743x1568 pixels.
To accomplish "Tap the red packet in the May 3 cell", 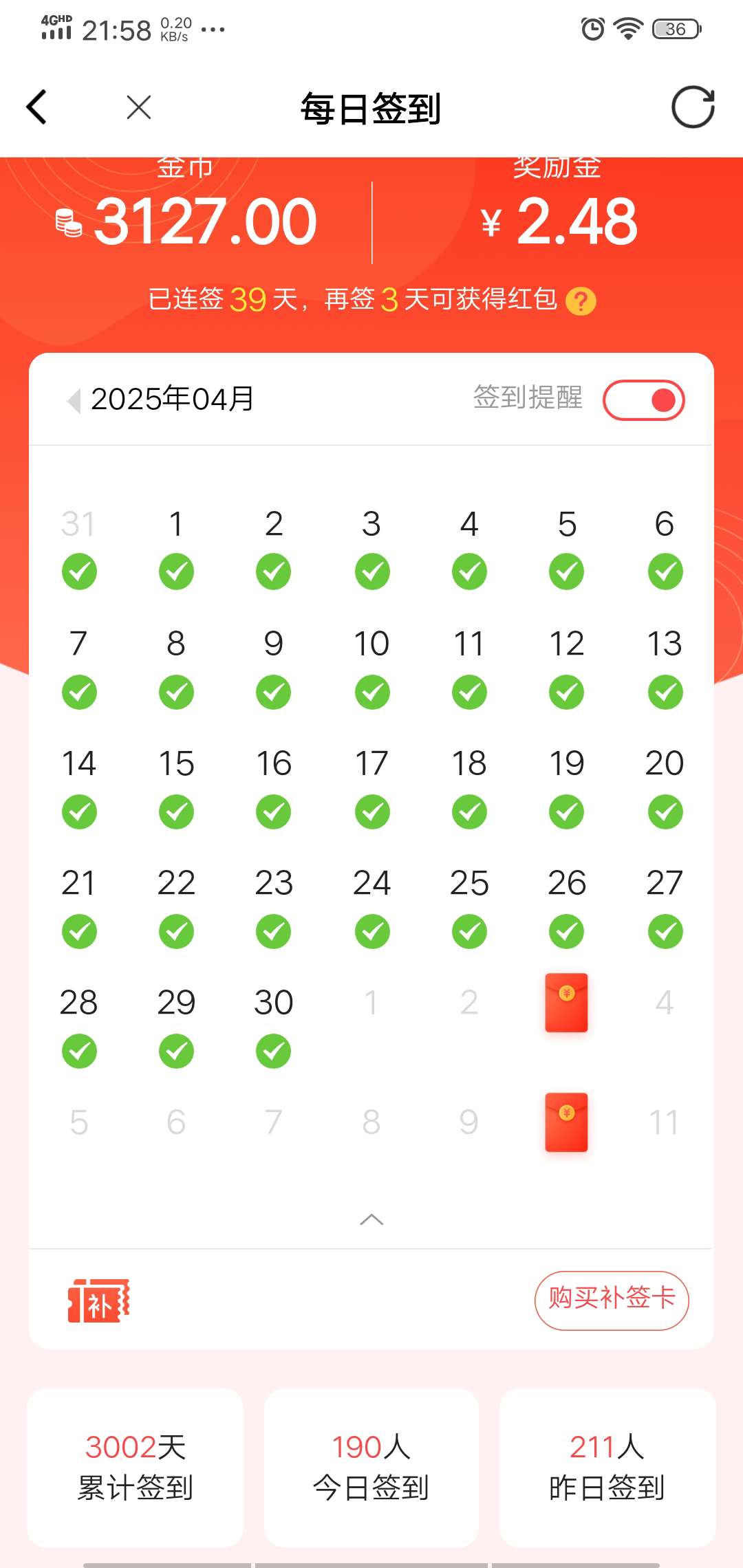I will coord(566,1003).
